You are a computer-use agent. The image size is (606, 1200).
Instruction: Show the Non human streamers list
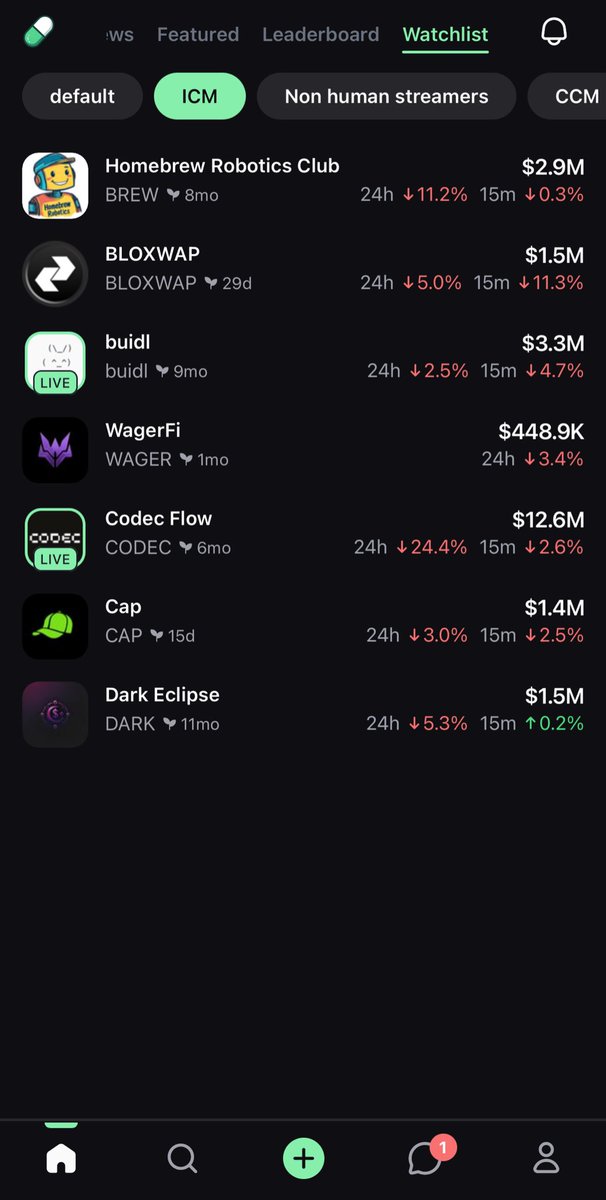pos(386,96)
